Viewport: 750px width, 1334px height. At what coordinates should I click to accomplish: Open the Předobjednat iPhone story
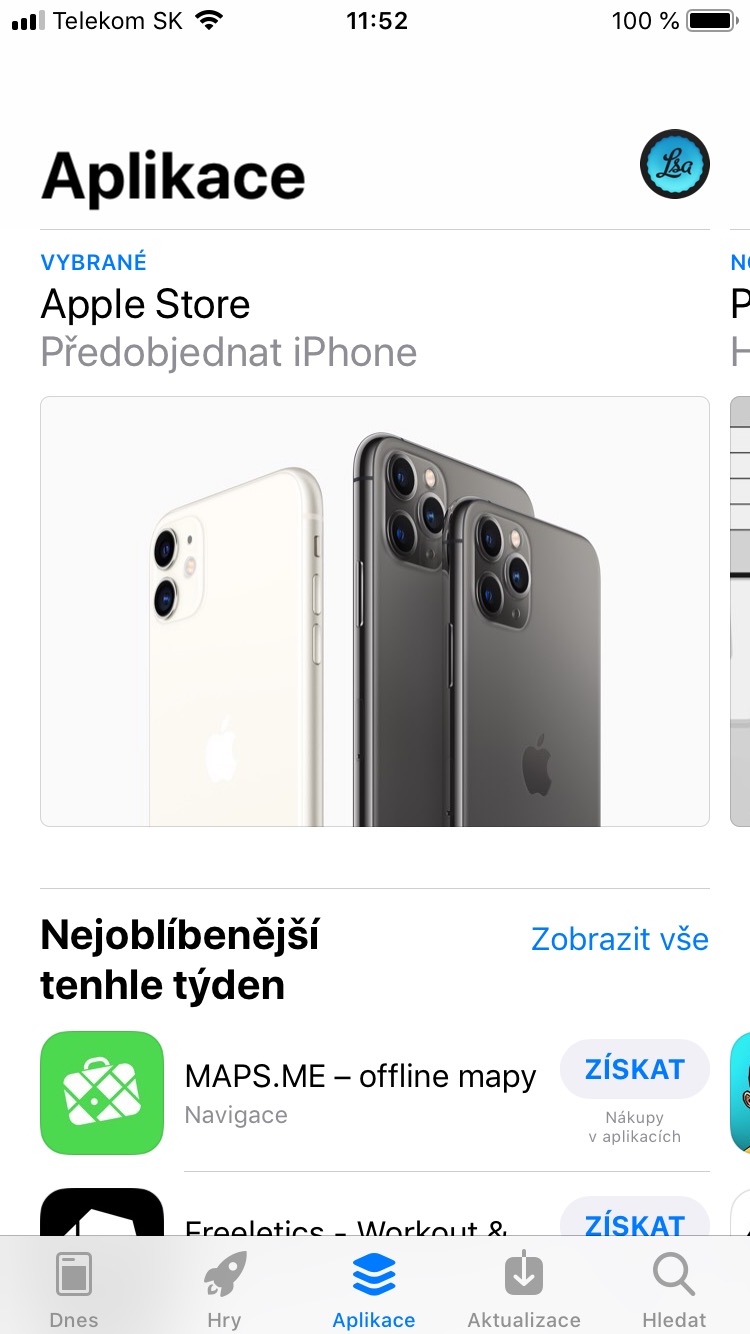pyautogui.click(x=228, y=352)
